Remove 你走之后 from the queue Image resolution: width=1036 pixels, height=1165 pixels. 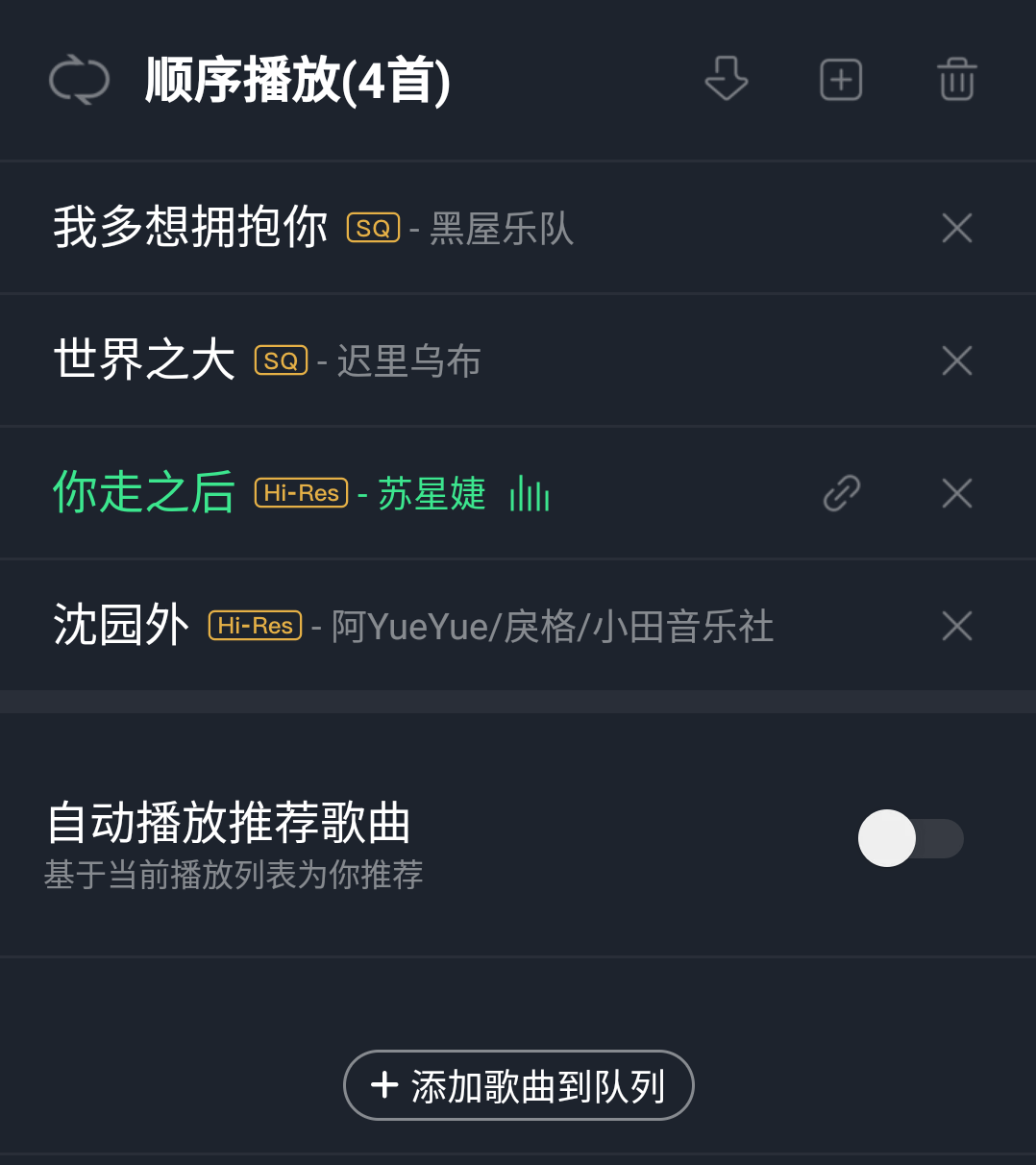[956, 493]
